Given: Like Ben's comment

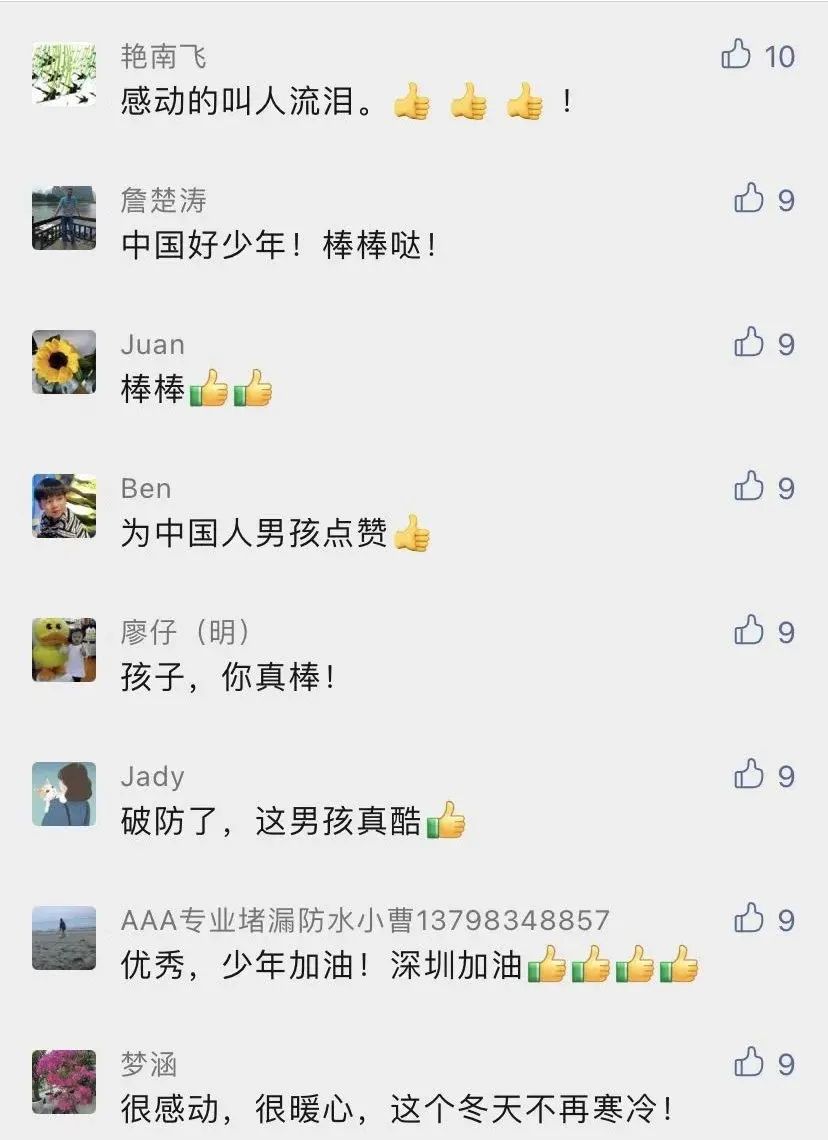Looking at the screenshot, I should pyautogui.click(x=749, y=487).
